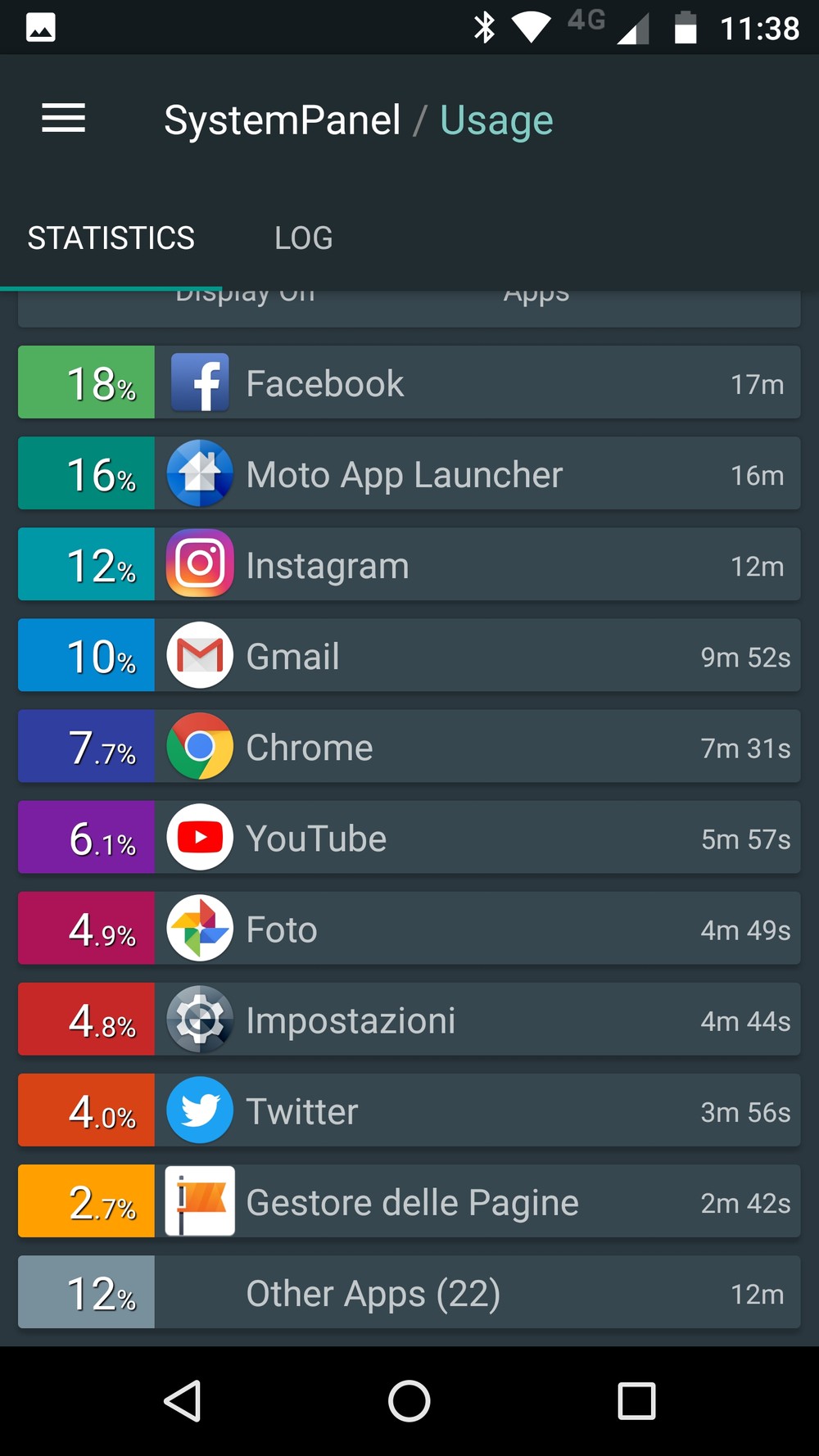819x1456 pixels.
Task: Go back with the system back button
Action: tap(183, 1400)
